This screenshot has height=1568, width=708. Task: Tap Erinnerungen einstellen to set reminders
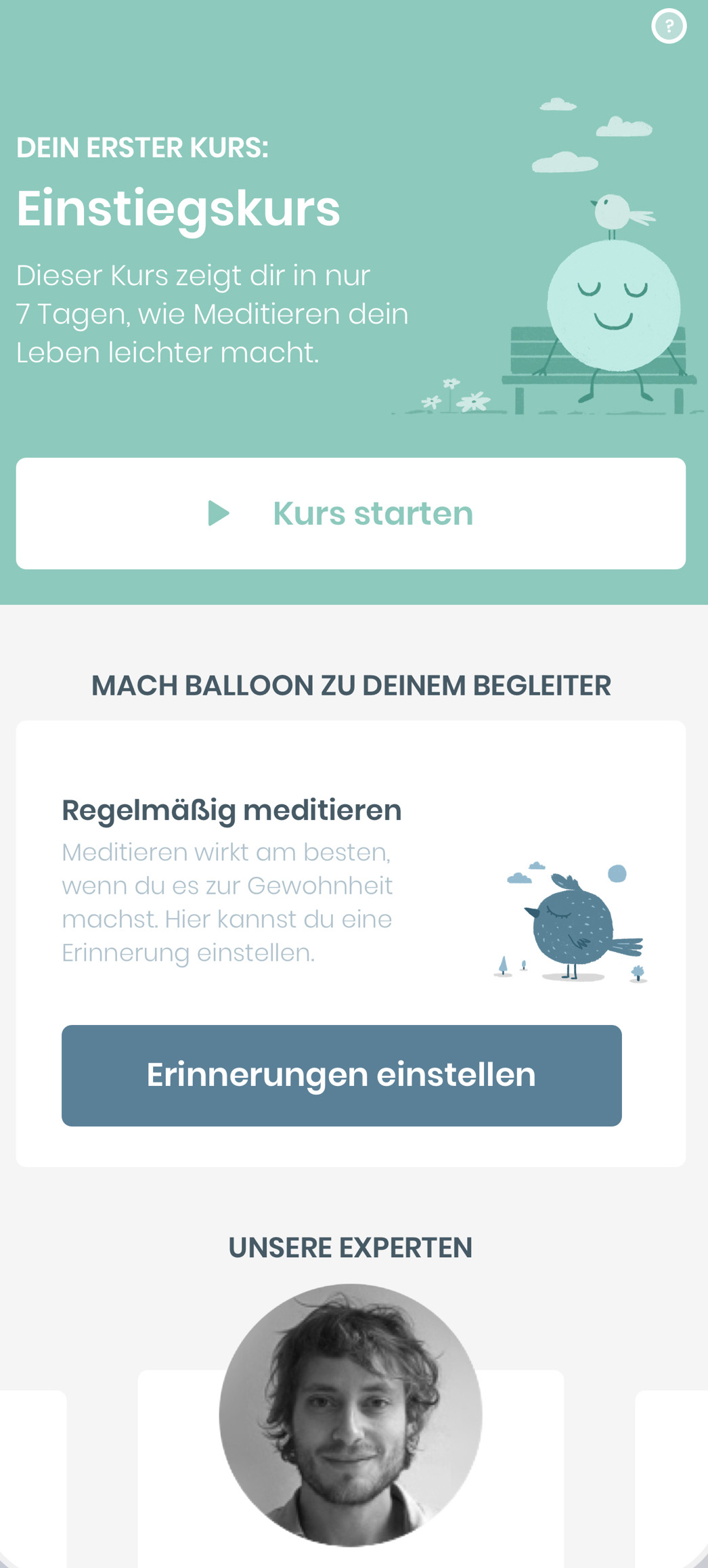coord(341,1075)
